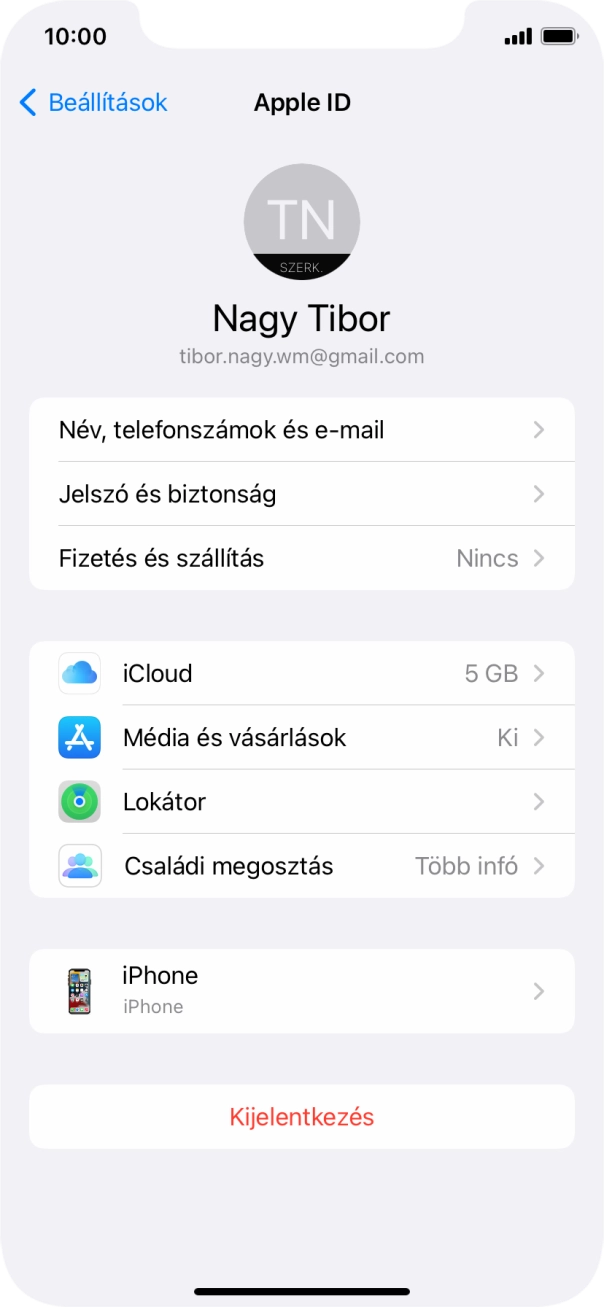Open iCloud settings
Viewport: 604px width, 1307px height.
pyautogui.click(x=301, y=674)
